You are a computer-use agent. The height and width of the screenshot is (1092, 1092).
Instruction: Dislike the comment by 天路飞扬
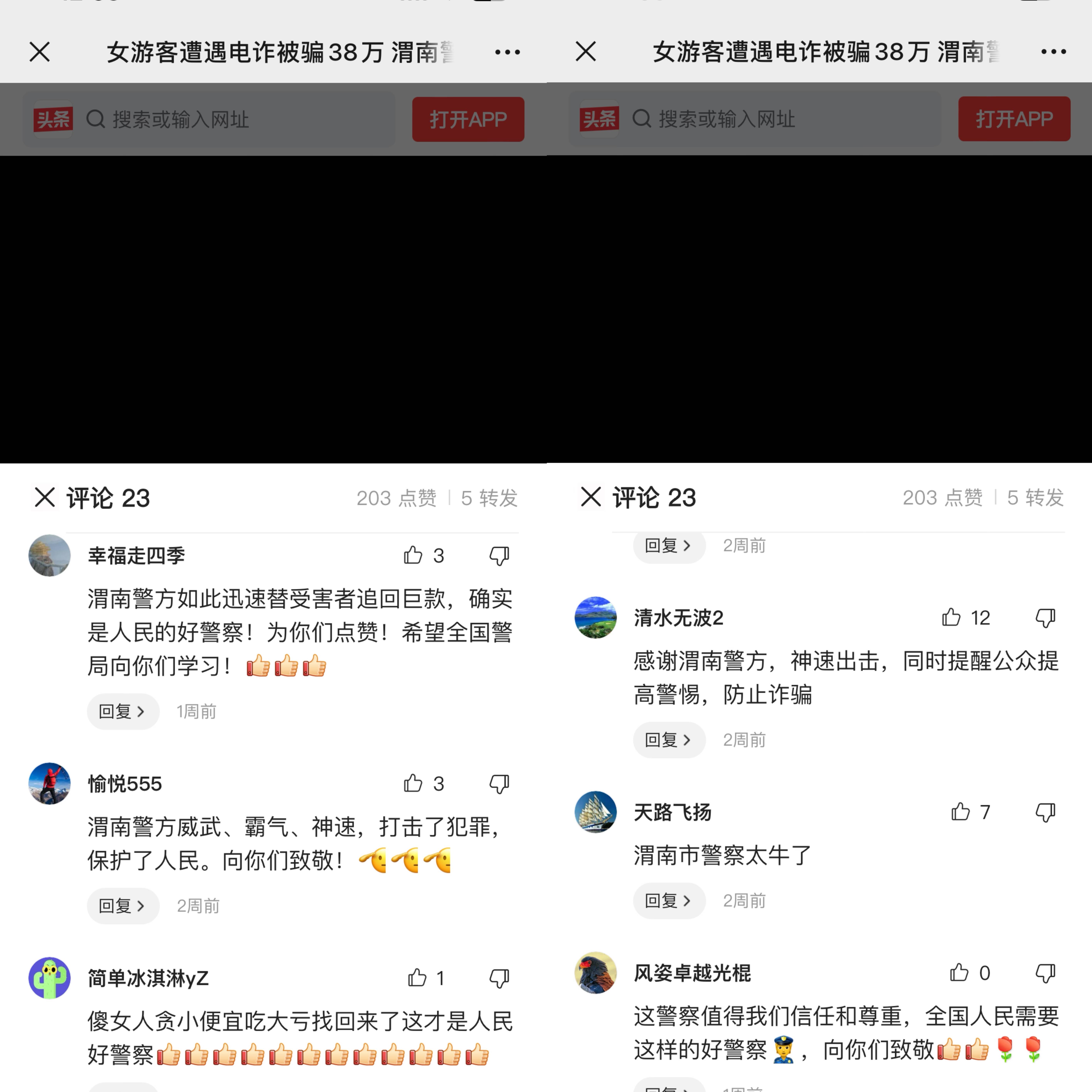[x=1045, y=812]
